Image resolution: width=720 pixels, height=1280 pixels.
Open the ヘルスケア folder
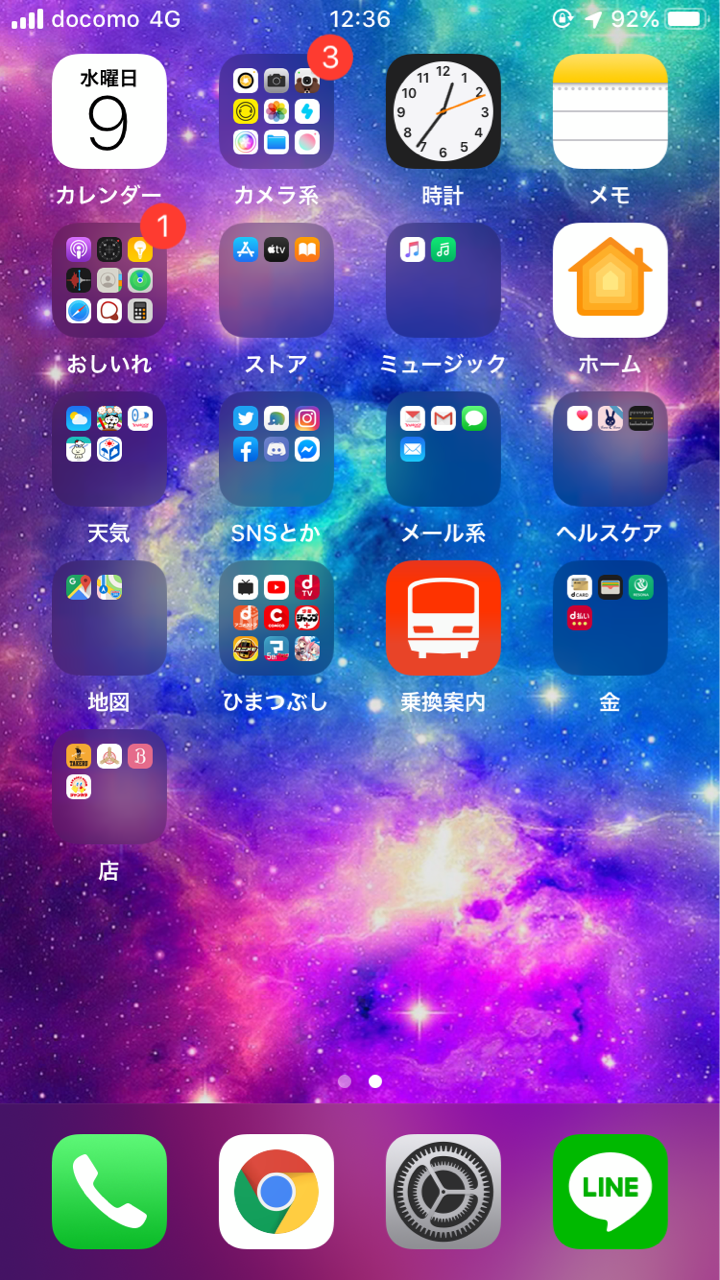[610, 449]
